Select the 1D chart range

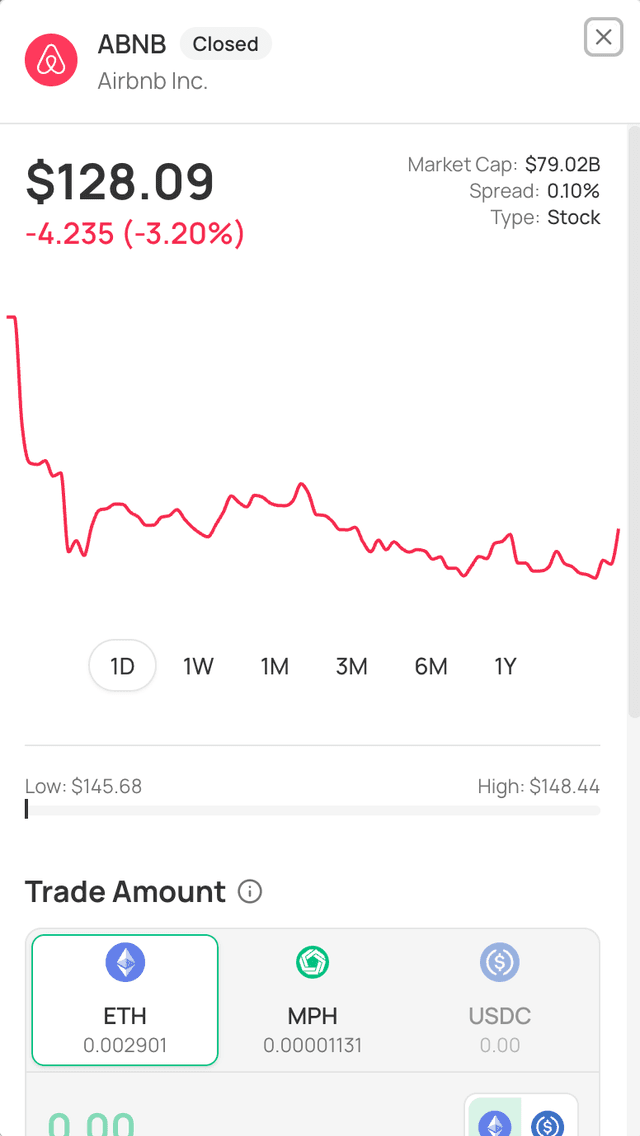pyautogui.click(x=122, y=666)
